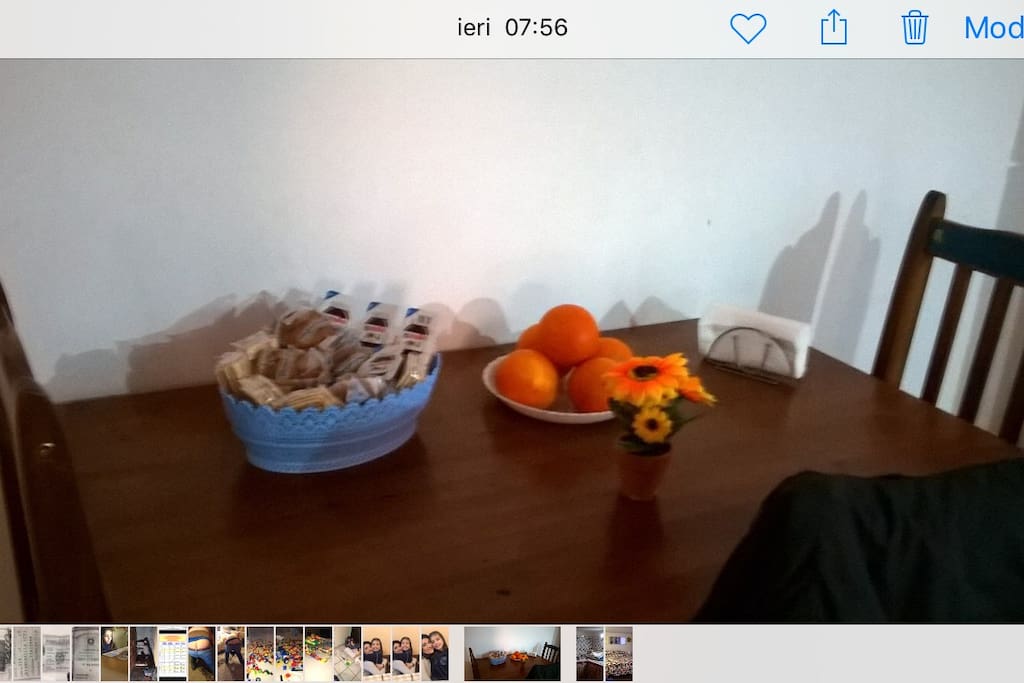Jump to the bedroom thumbnail at the strip's end
The height and width of the screenshot is (683, 1024).
coord(618,654)
